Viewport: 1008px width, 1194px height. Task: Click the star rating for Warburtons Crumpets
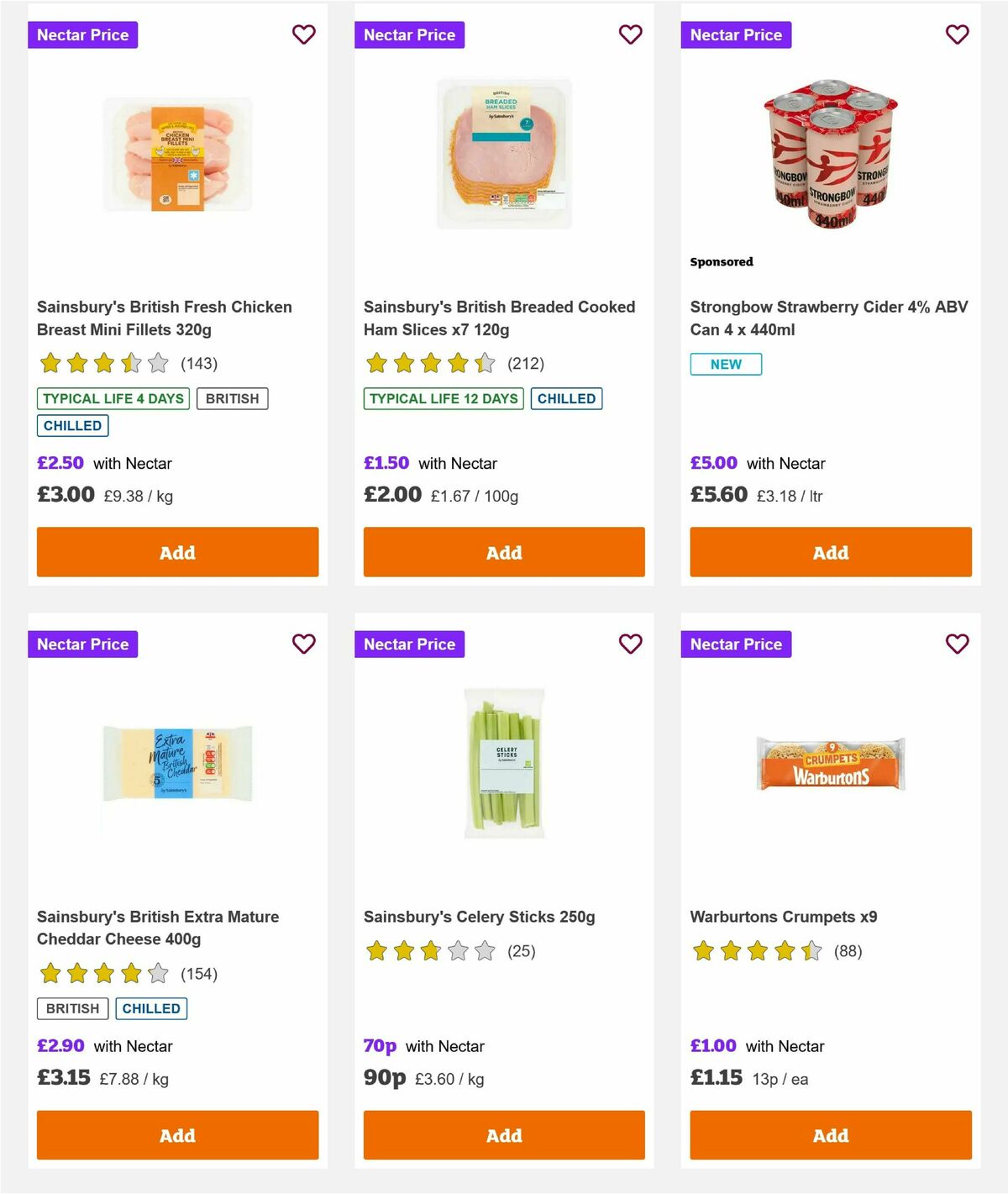click(x=753, y=950)
